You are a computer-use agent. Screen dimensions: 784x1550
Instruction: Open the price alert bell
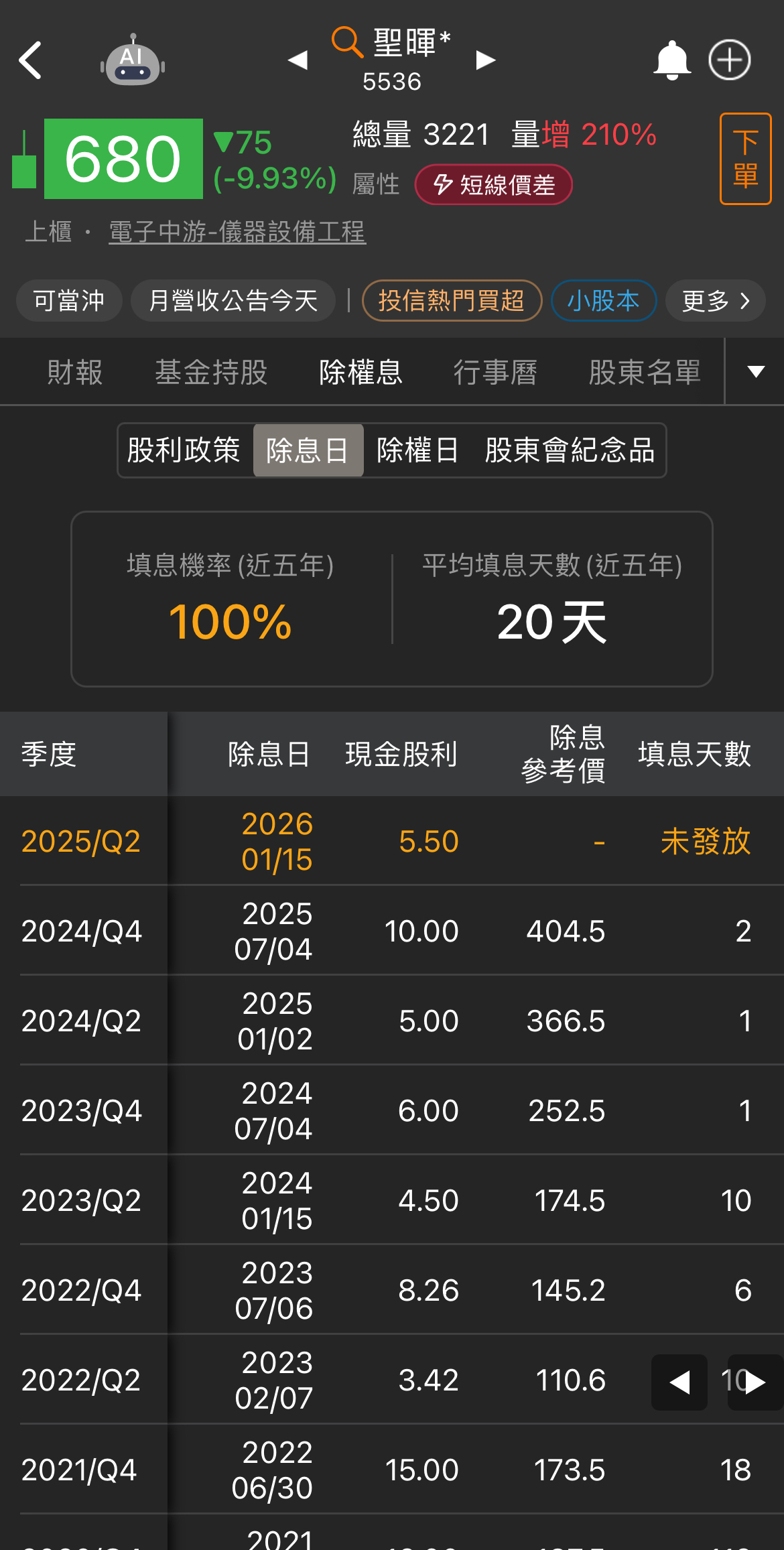[671, 60]
